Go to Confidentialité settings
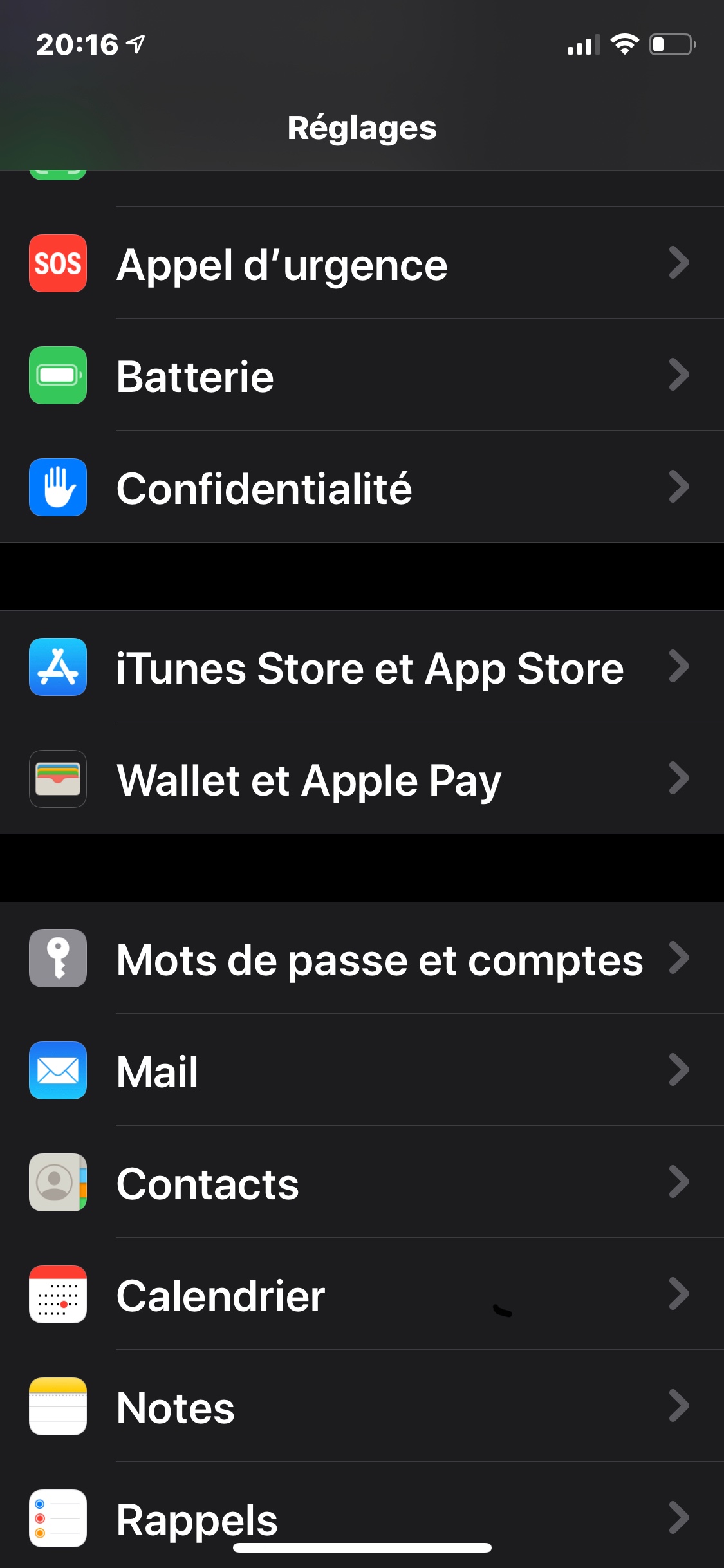This screenshot has height=1568, width=724. 360,487
